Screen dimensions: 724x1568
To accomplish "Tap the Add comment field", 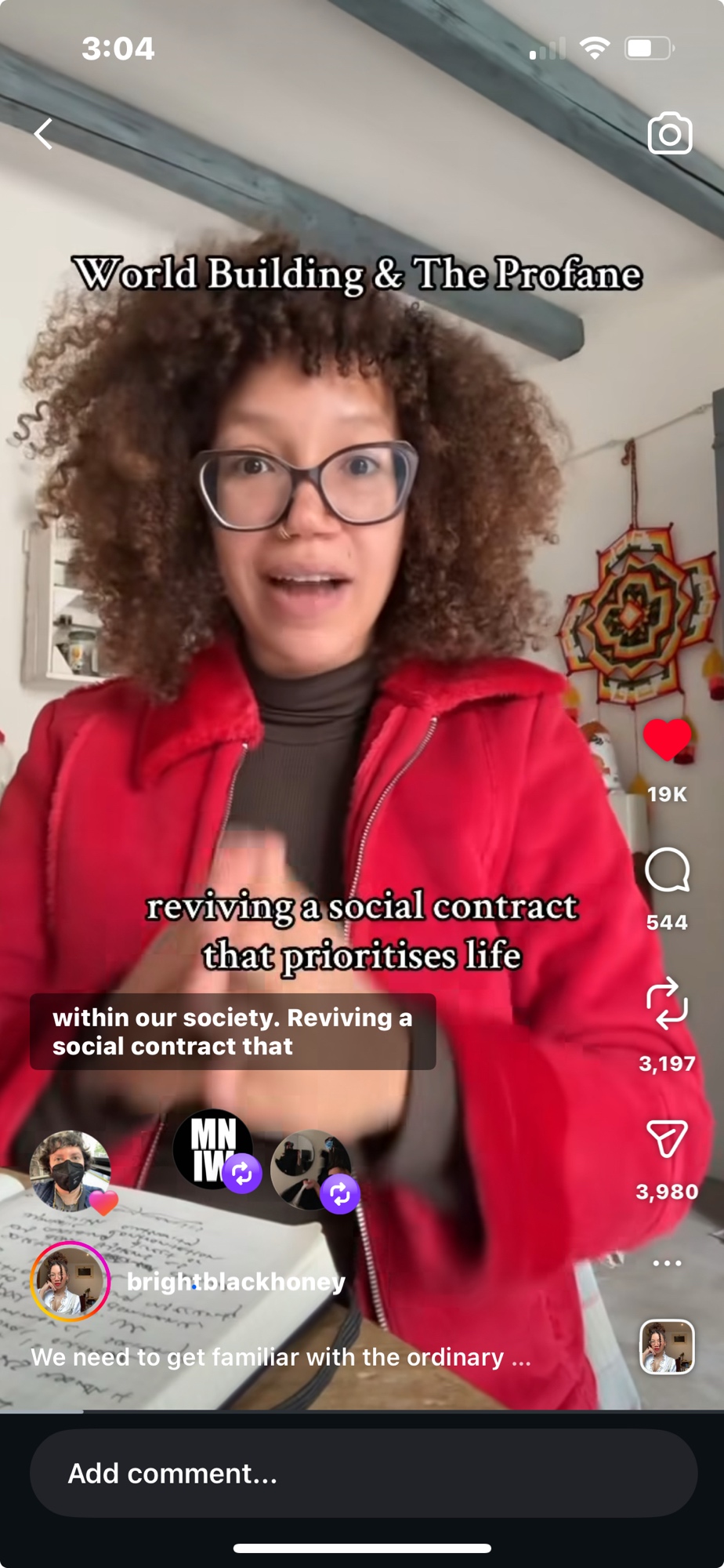I will click(x=363, y=1473).
